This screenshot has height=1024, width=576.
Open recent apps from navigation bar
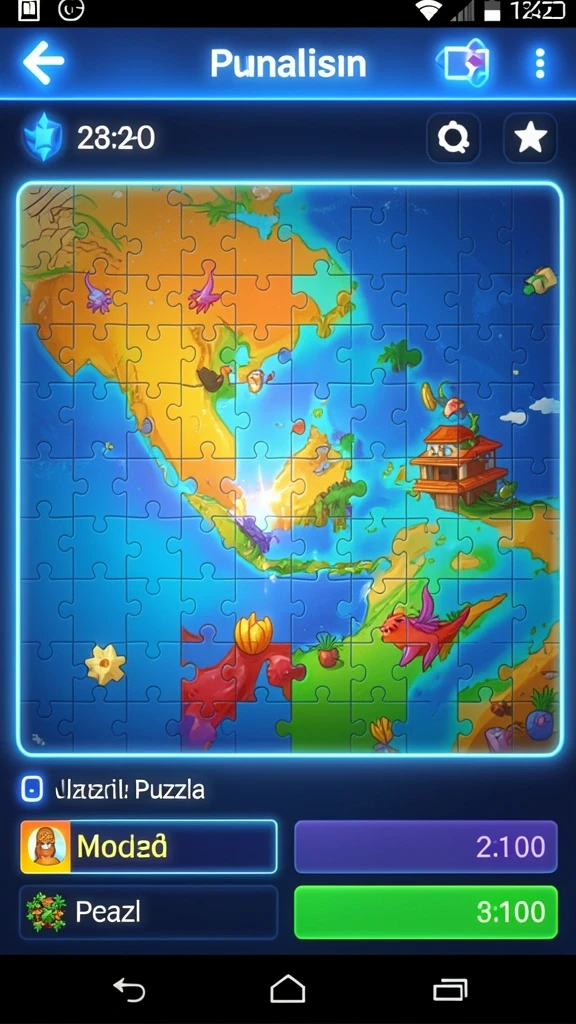[x=450, y=990]
